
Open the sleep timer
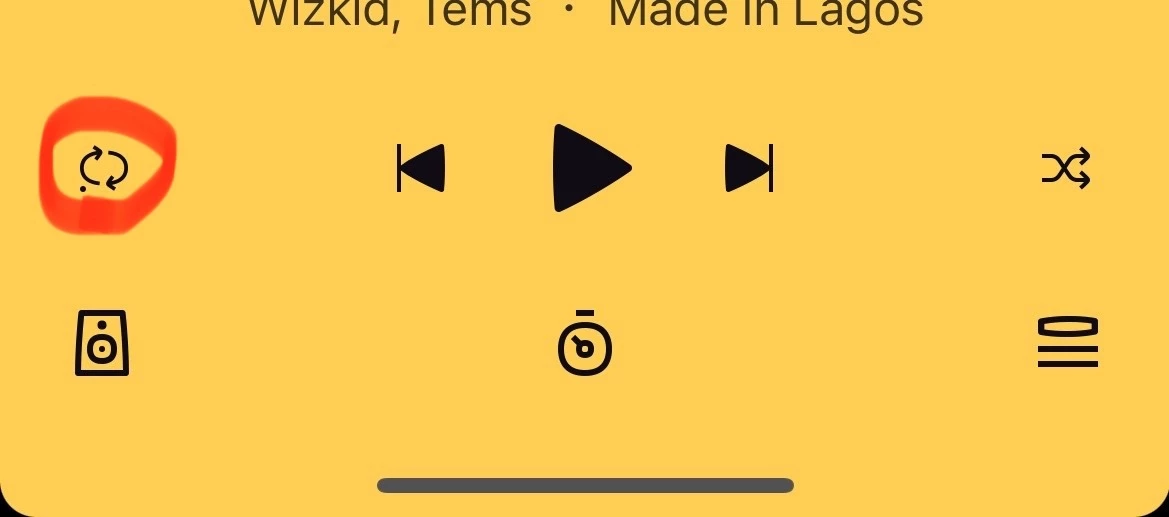(x=585, y=344)
